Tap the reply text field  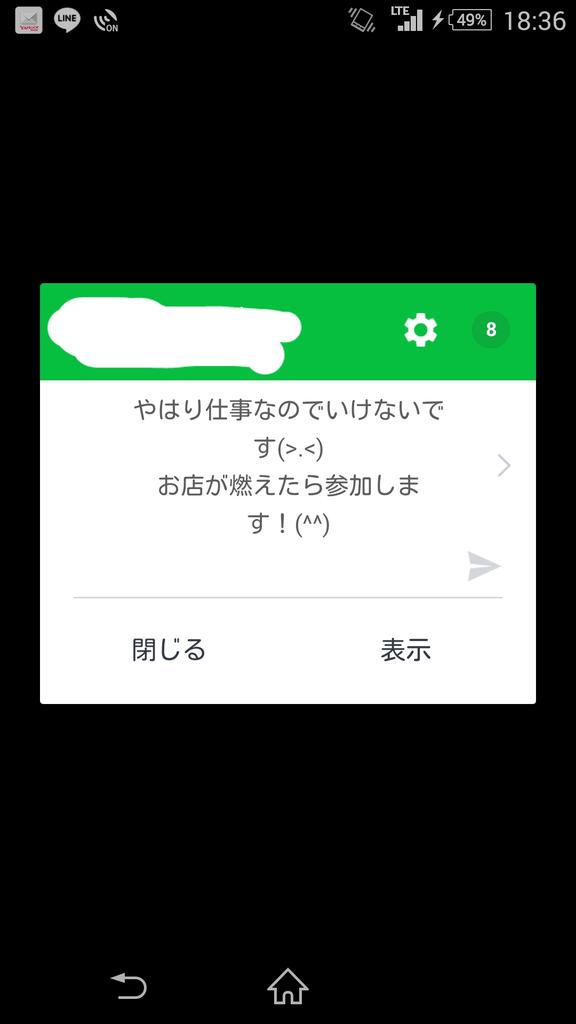click(268, 568)
